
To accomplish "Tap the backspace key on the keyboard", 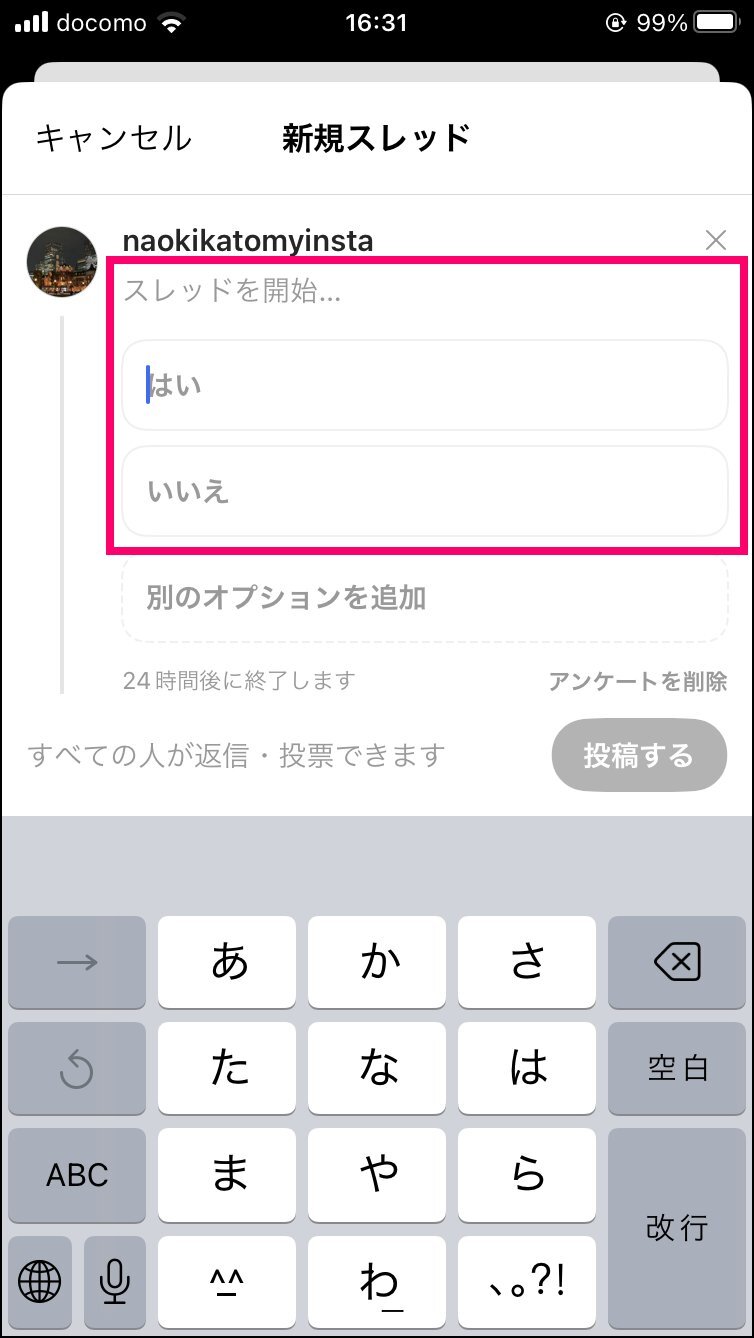I will pyautogui.click(x=676, y=964).
